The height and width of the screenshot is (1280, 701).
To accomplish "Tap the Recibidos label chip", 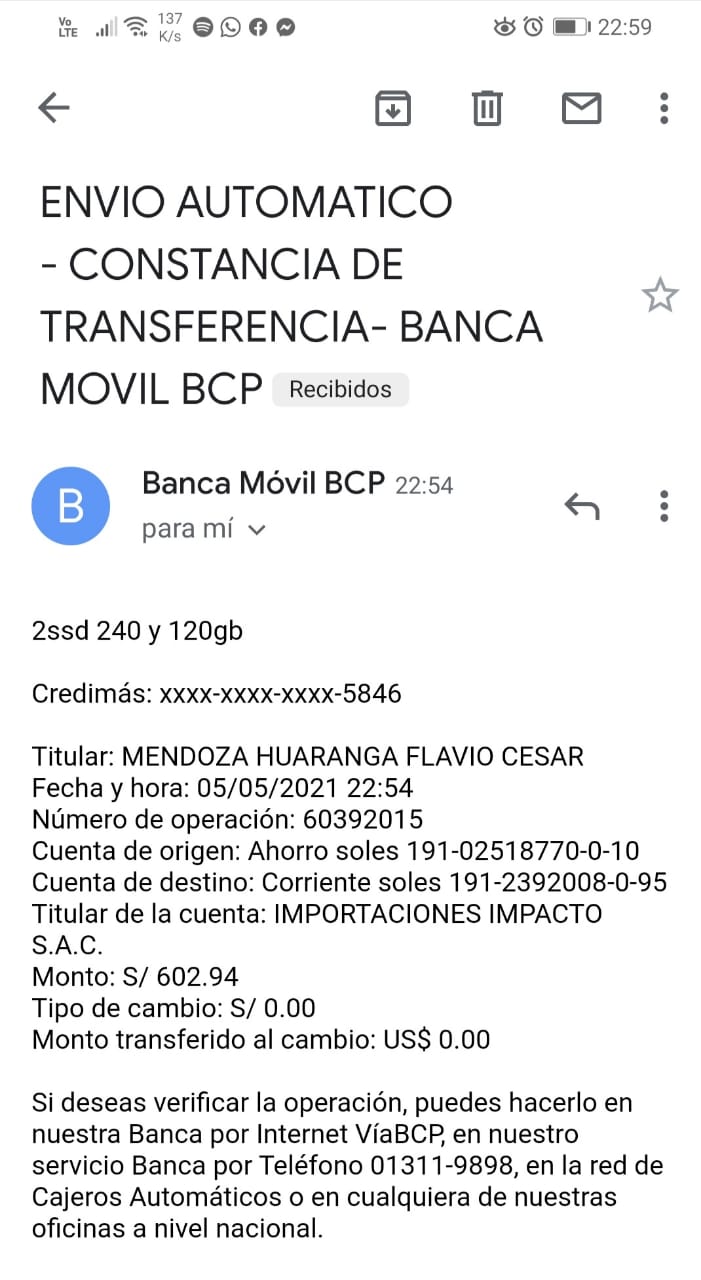I will click(x=340, y=390).
